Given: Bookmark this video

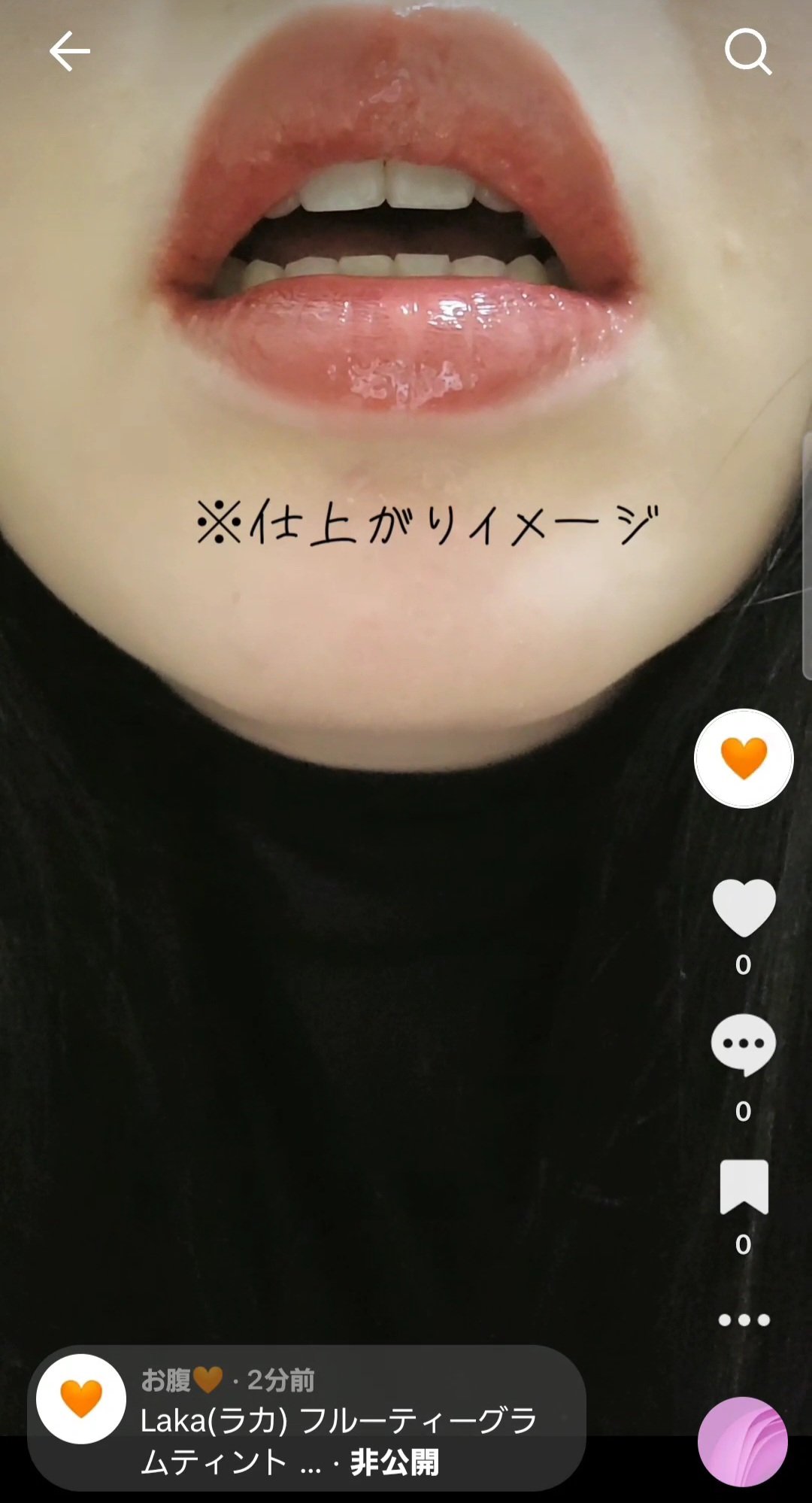Looking at the screenshot, I should coord(743,1187).
